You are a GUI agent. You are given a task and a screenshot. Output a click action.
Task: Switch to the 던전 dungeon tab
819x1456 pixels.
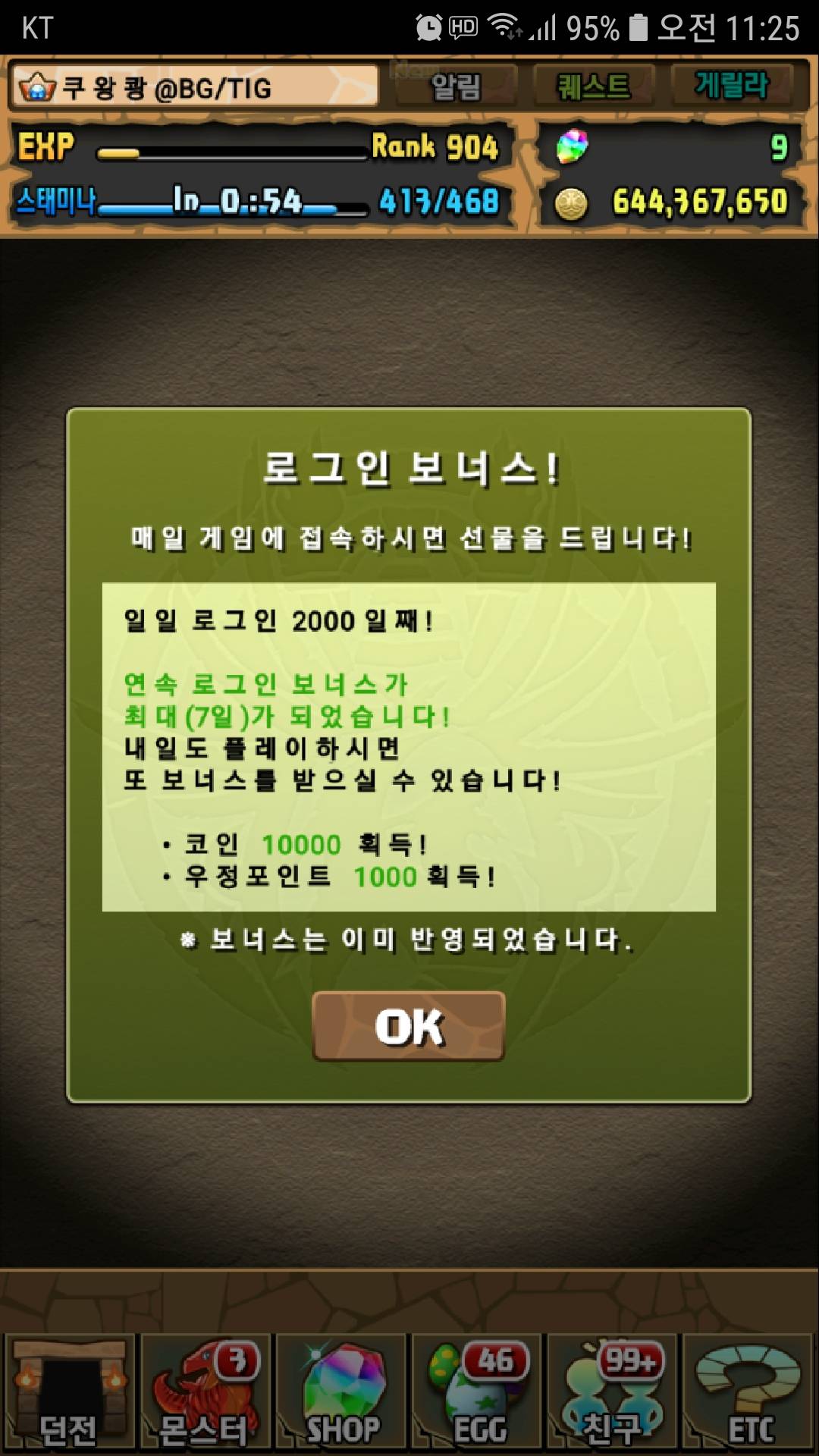pos(69,1392)
